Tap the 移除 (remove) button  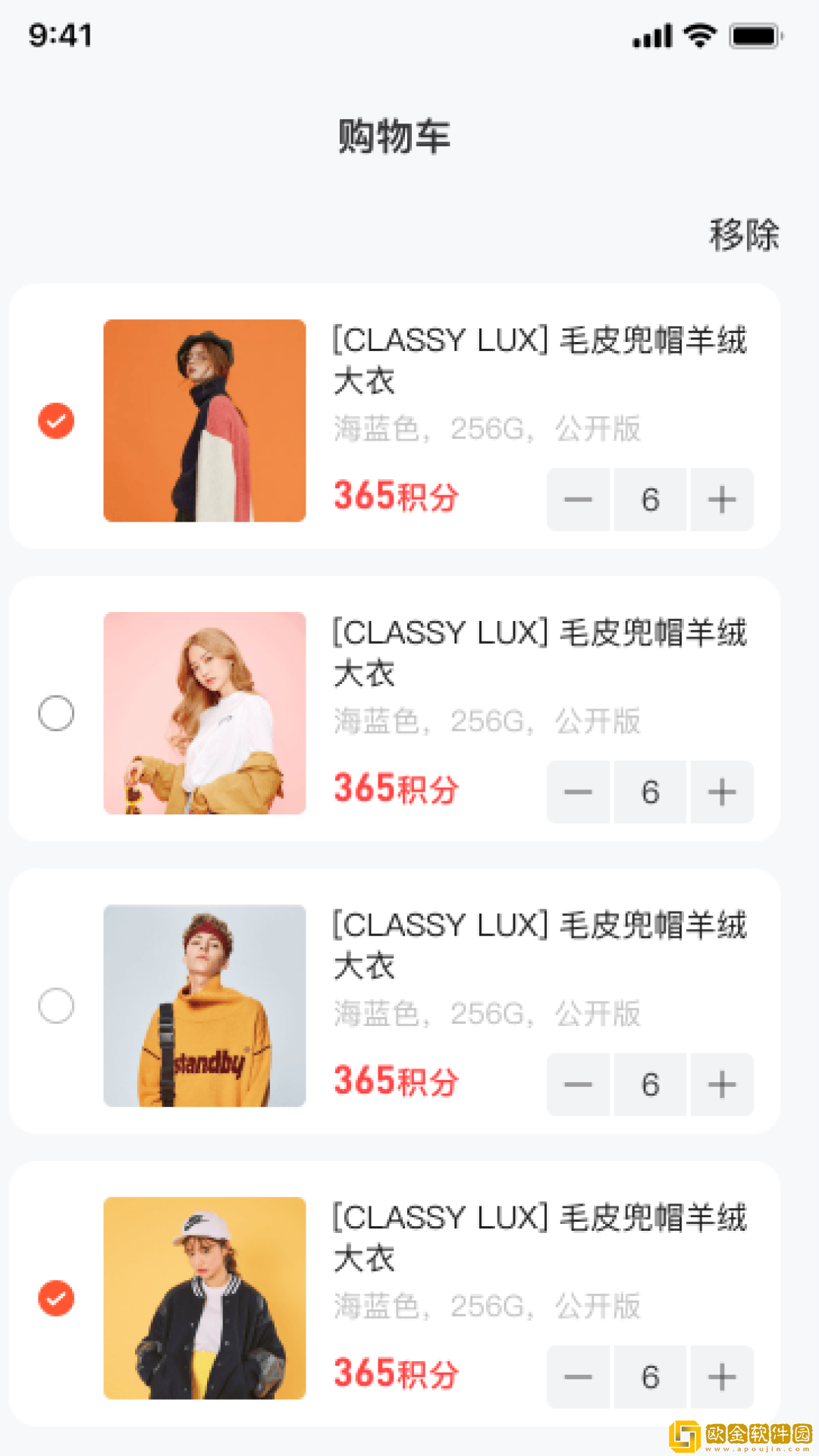click(x=744, y=234)
